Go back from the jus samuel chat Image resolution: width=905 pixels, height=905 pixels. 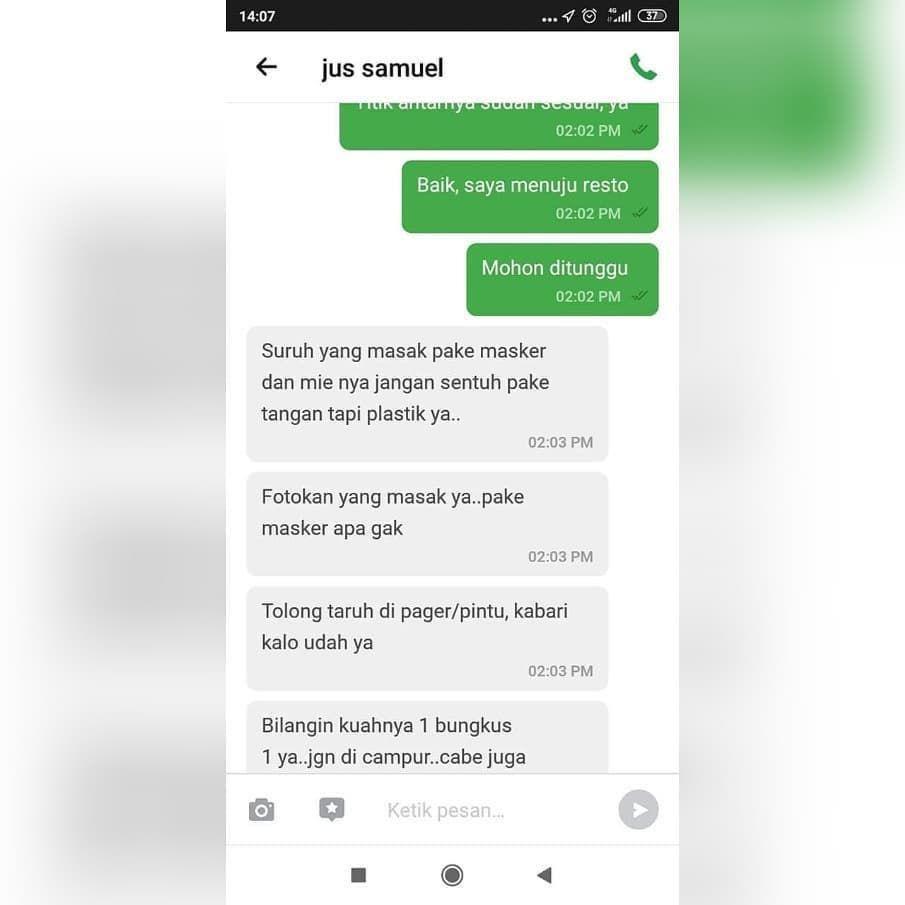[266, 67]
